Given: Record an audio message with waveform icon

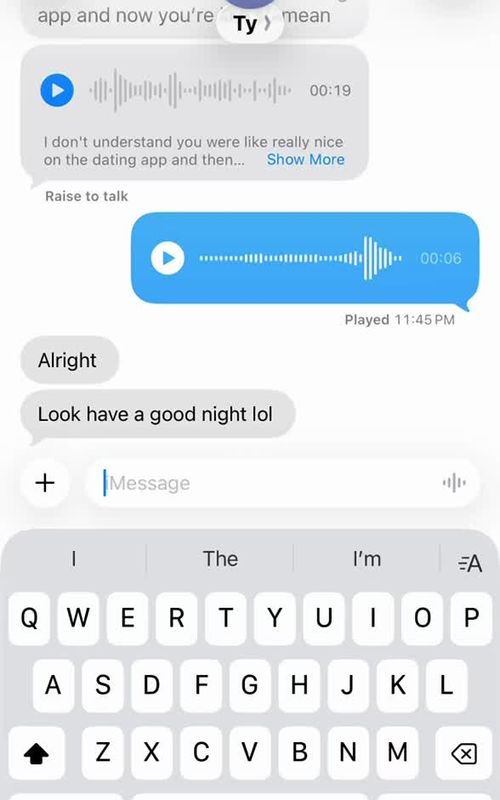Looking at the screenshot, I should [x=454, y=483].
